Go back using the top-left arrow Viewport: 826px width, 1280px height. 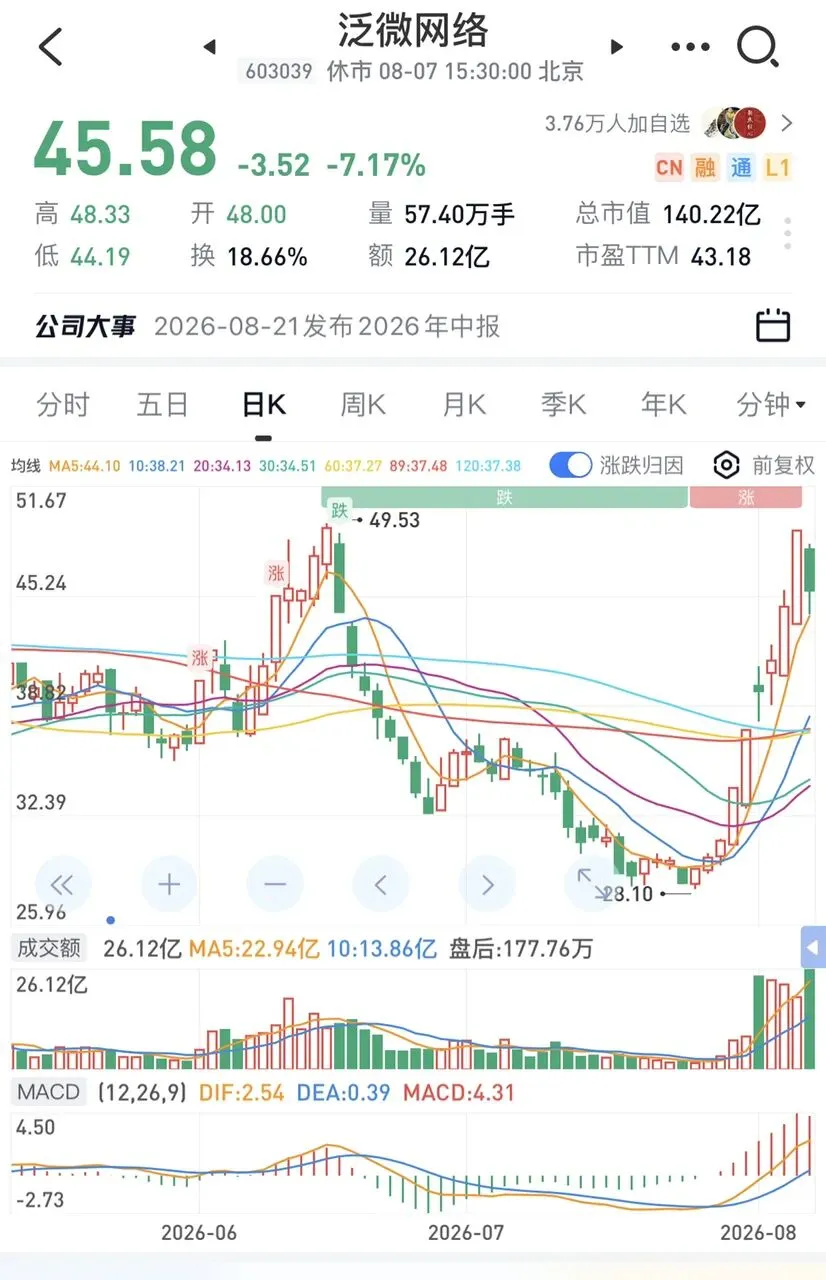click(x=50, y=47)
